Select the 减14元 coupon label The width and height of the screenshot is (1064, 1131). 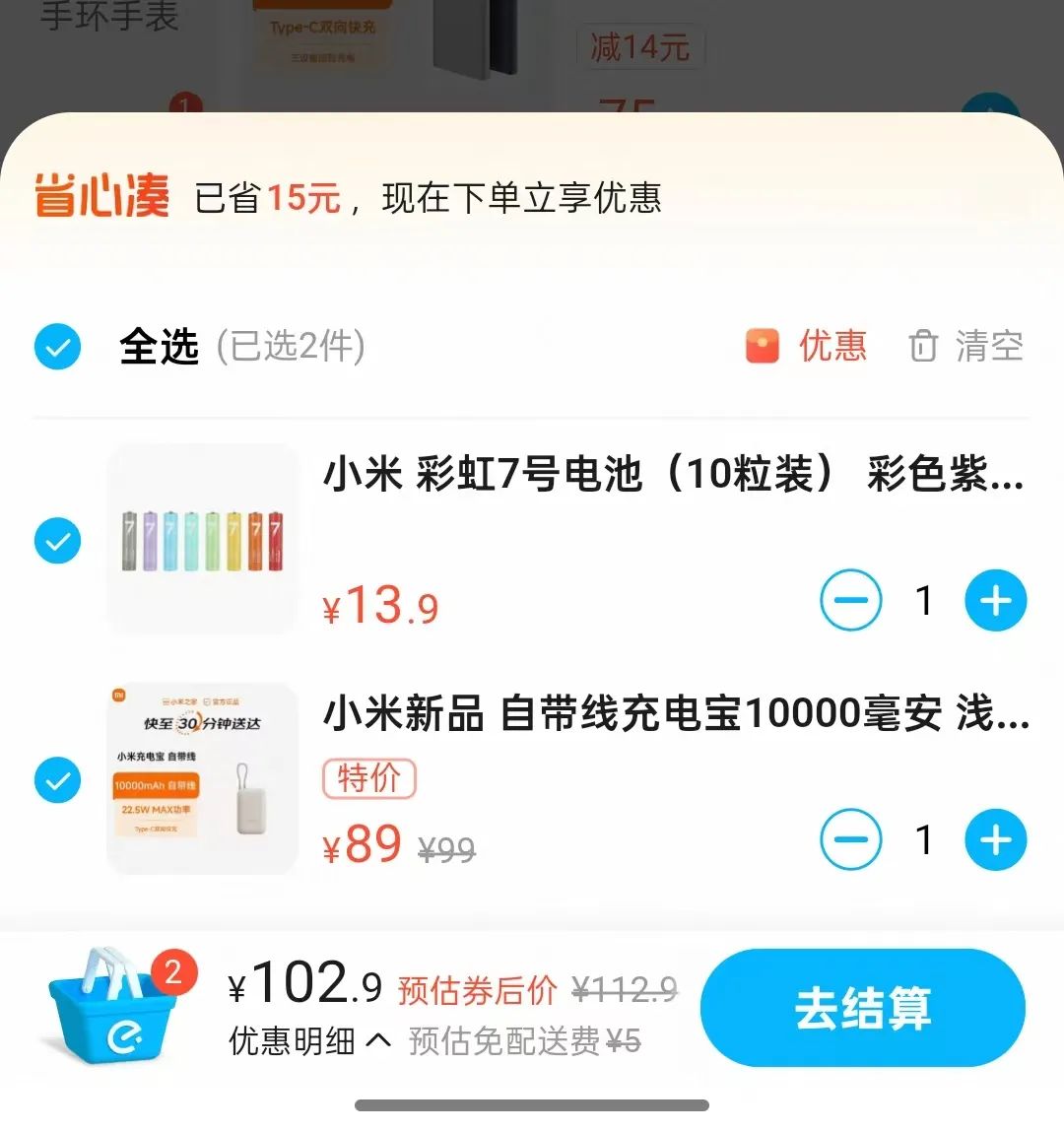click(x=641, y=45)
